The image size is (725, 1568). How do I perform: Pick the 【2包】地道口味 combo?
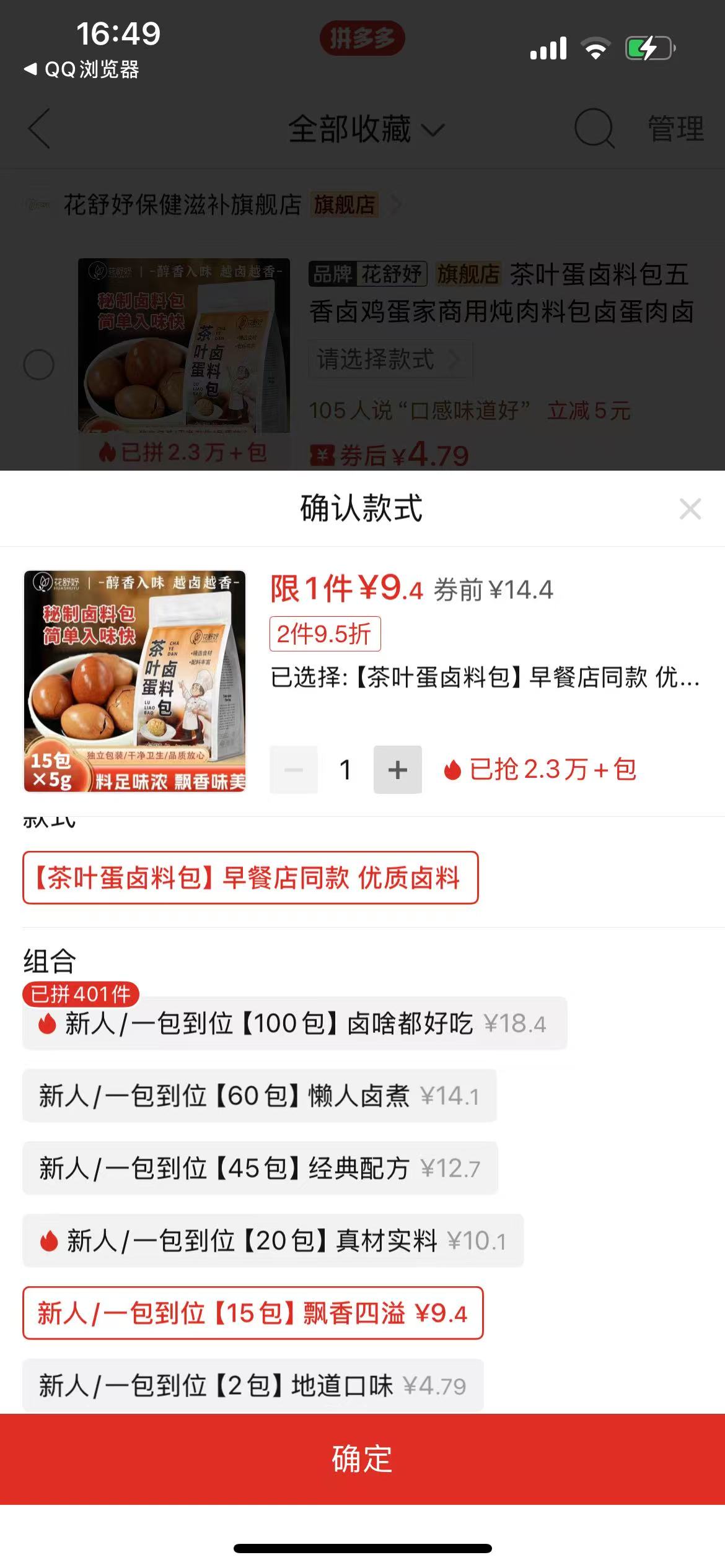(x=253, y=1386)
